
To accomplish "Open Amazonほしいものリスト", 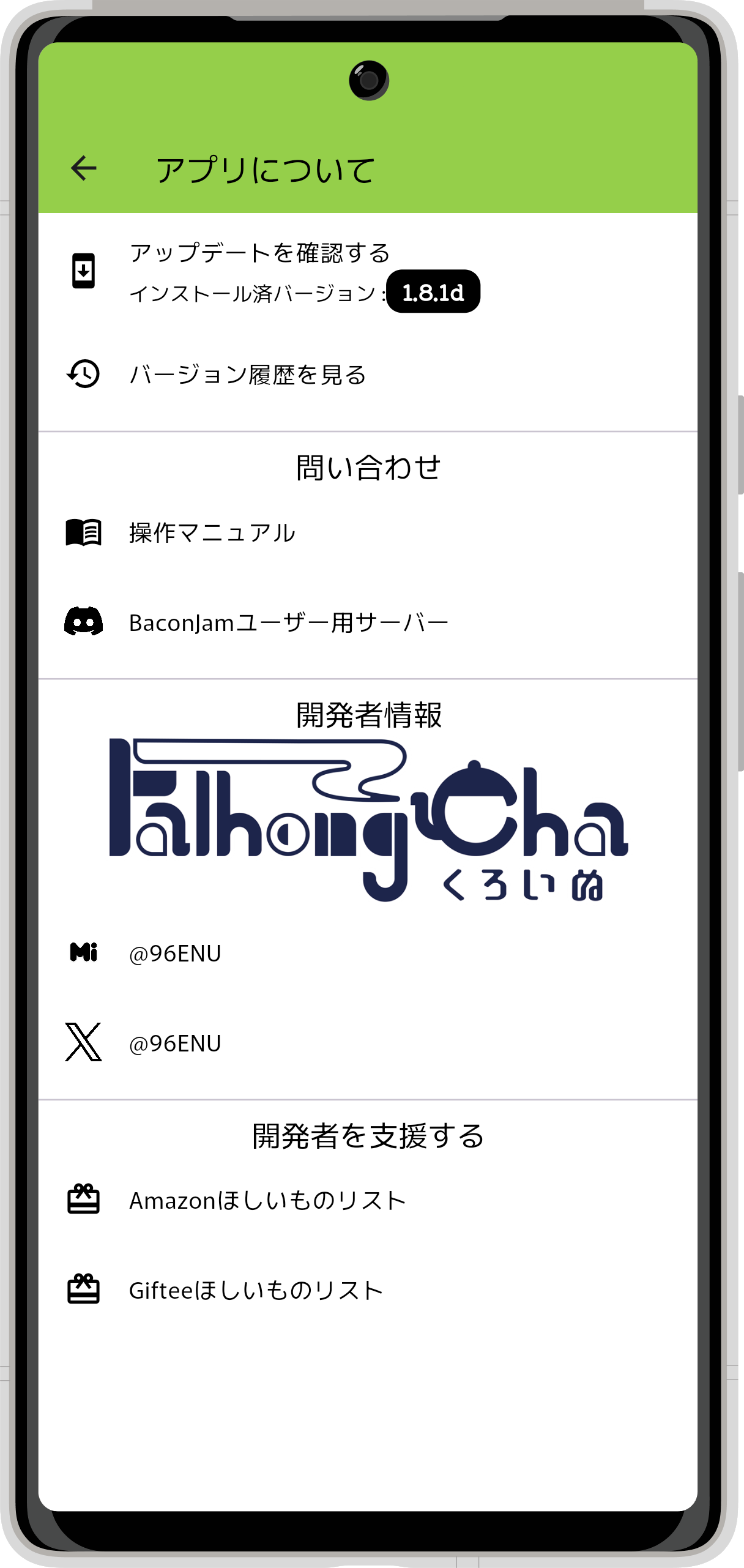I will 267,1201.
